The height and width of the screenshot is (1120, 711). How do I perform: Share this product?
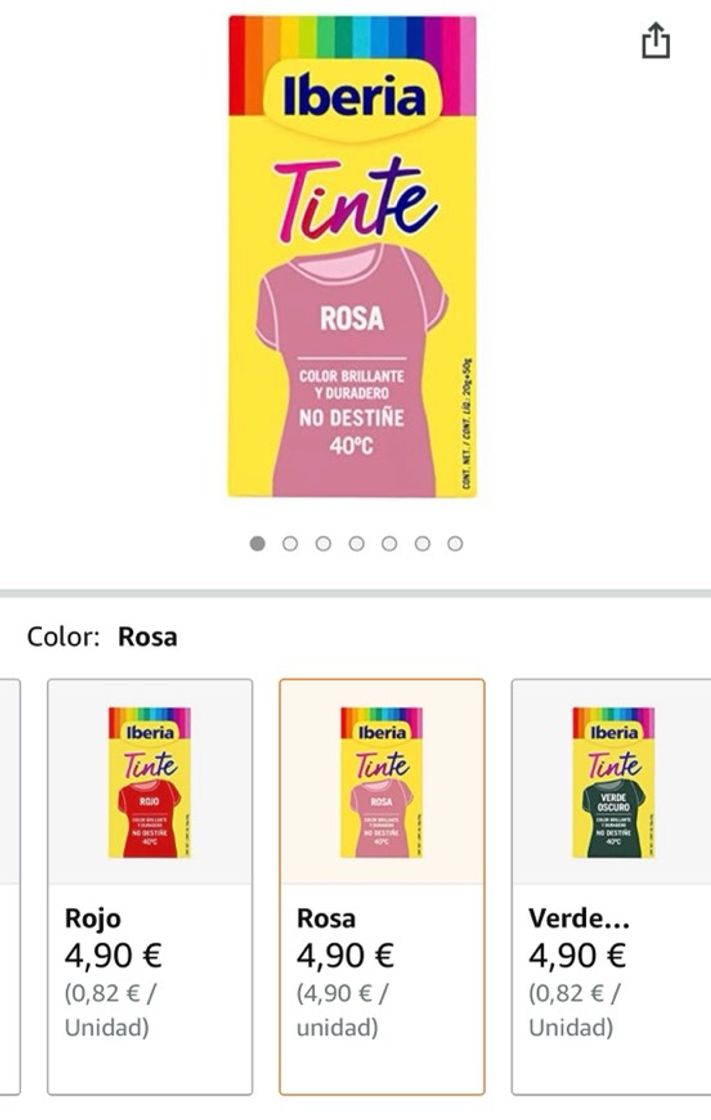(655, 41)
